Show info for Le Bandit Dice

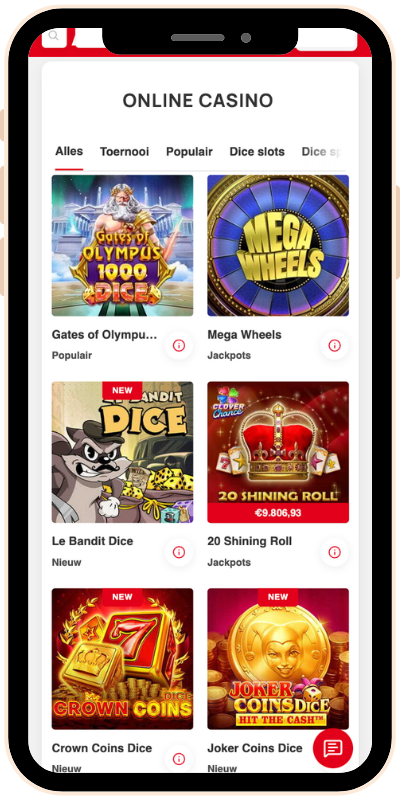point(179,552)
